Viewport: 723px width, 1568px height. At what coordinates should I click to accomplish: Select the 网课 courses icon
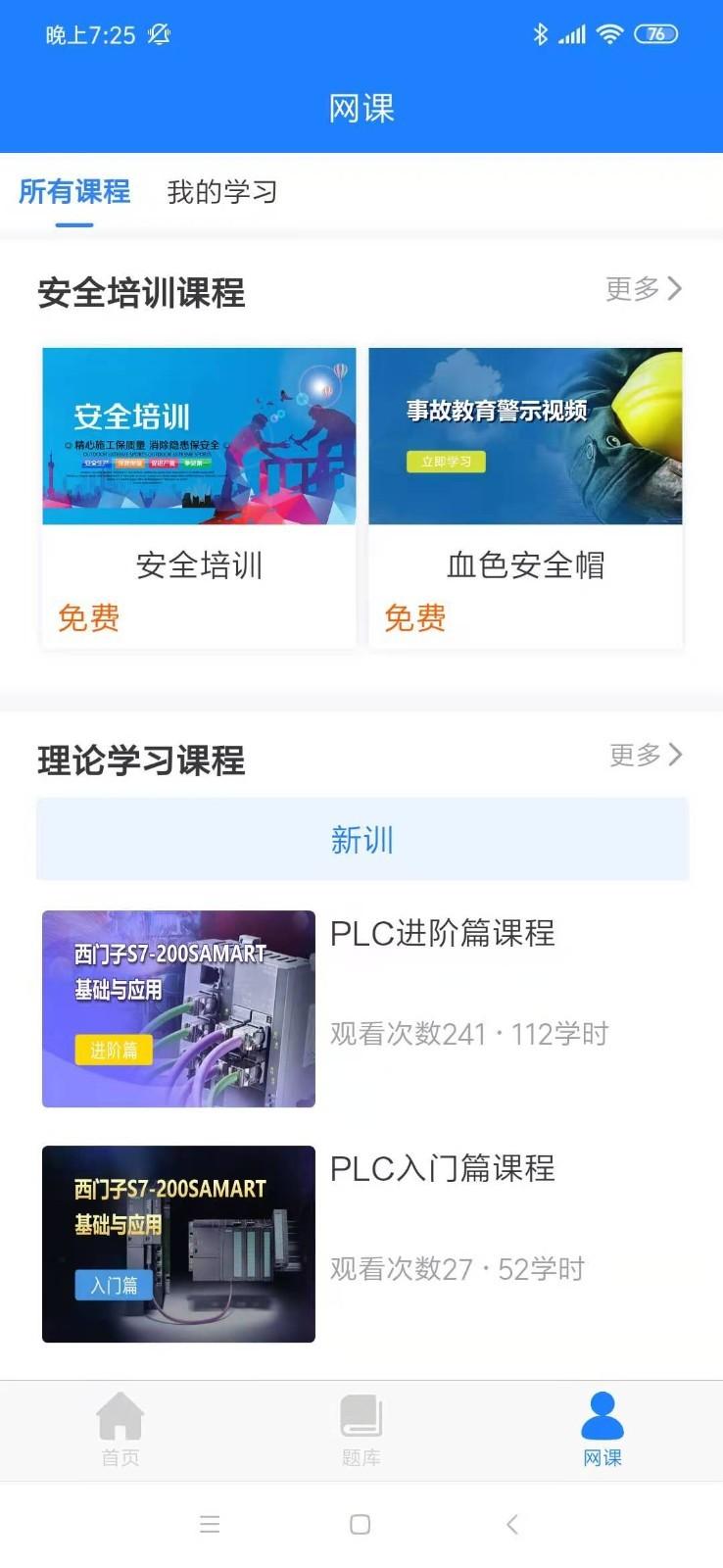[x=602, y=1427]
